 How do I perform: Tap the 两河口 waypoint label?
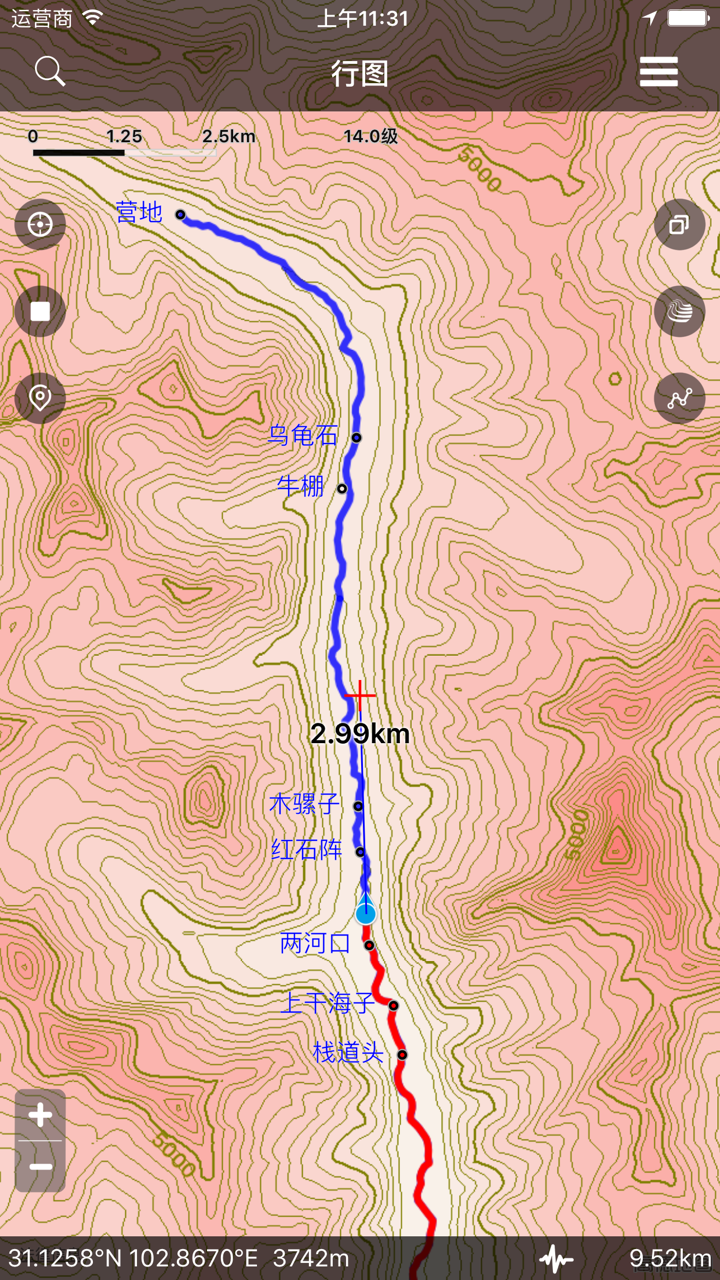click(x=315, y=943)
